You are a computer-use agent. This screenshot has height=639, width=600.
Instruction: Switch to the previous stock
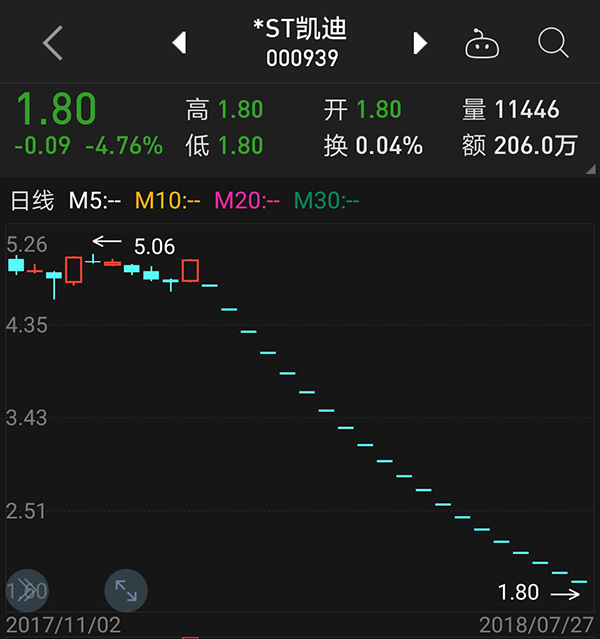point(180,43)
